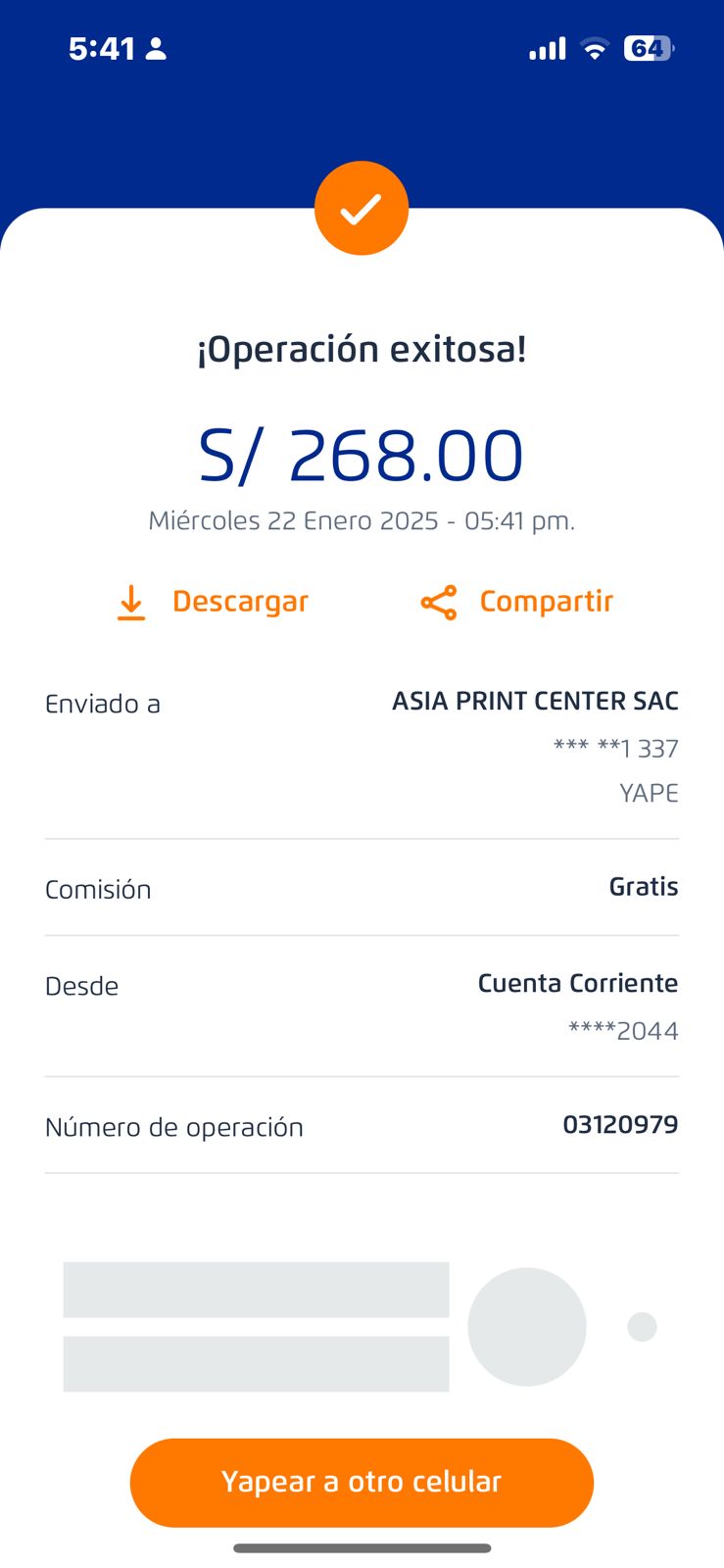Tap Yapear a otro celular

362,1482
